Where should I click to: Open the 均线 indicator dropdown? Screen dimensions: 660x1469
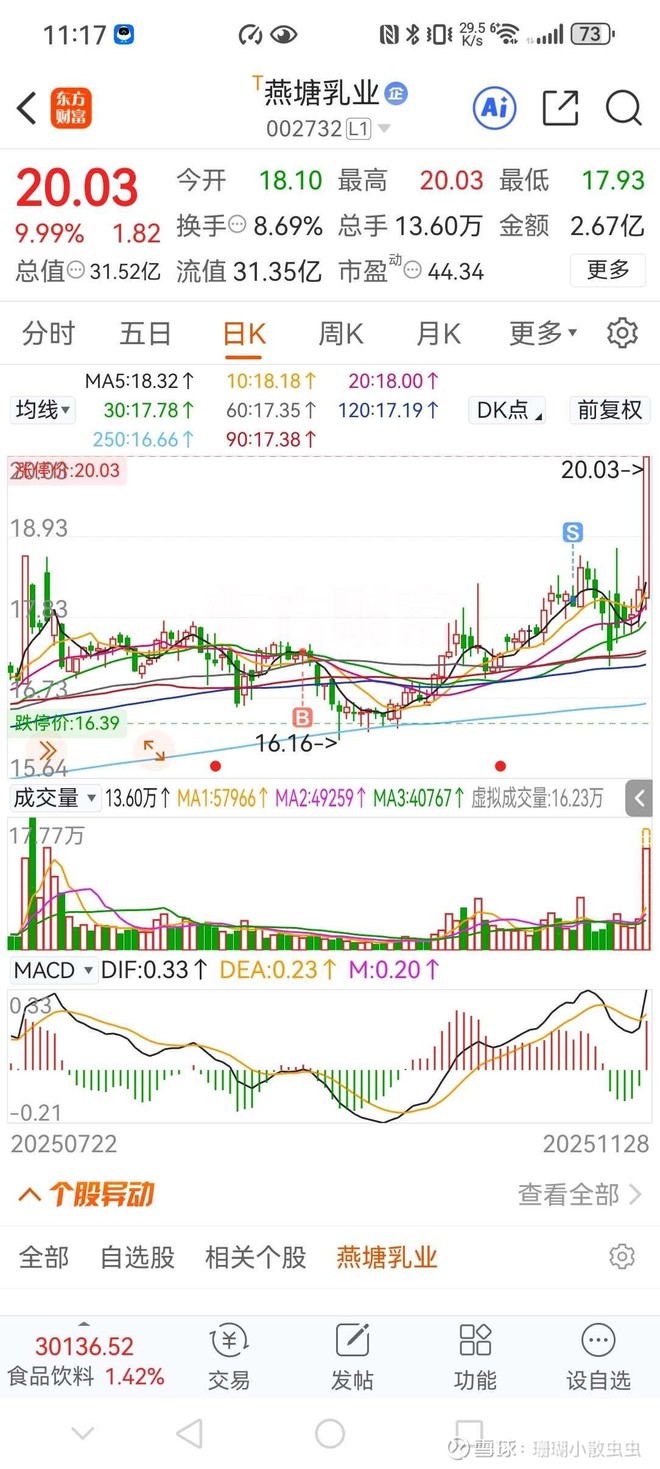tap(43, 410)
